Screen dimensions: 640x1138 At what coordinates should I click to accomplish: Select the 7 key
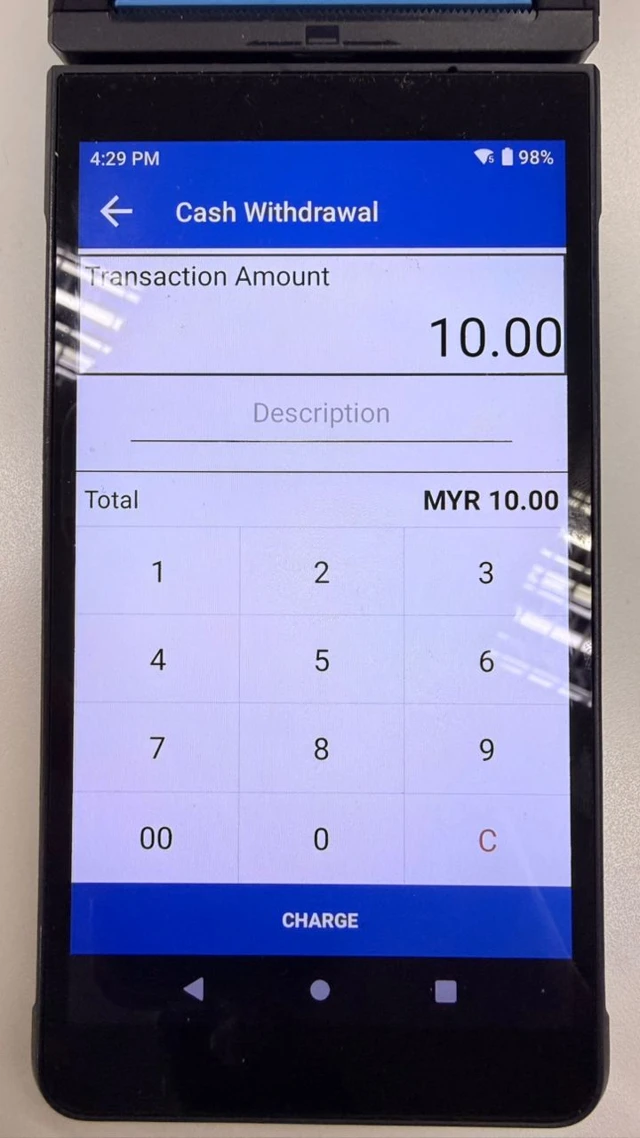[157, 749]
